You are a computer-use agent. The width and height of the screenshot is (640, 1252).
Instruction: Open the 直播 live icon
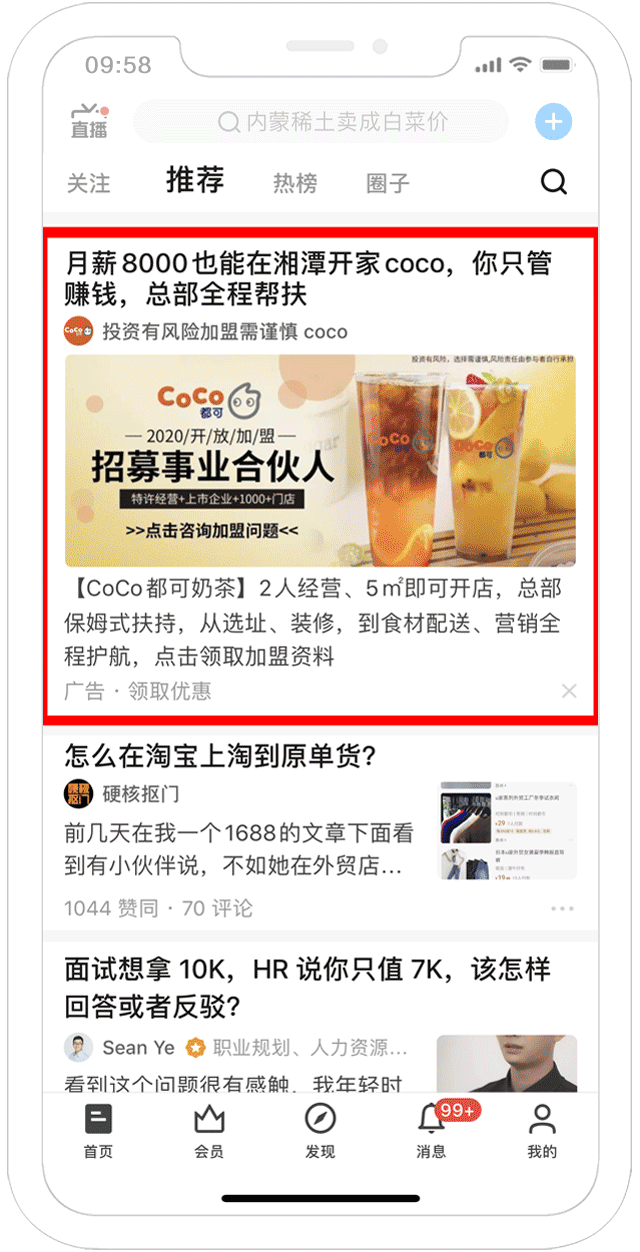tap(89, 122)
